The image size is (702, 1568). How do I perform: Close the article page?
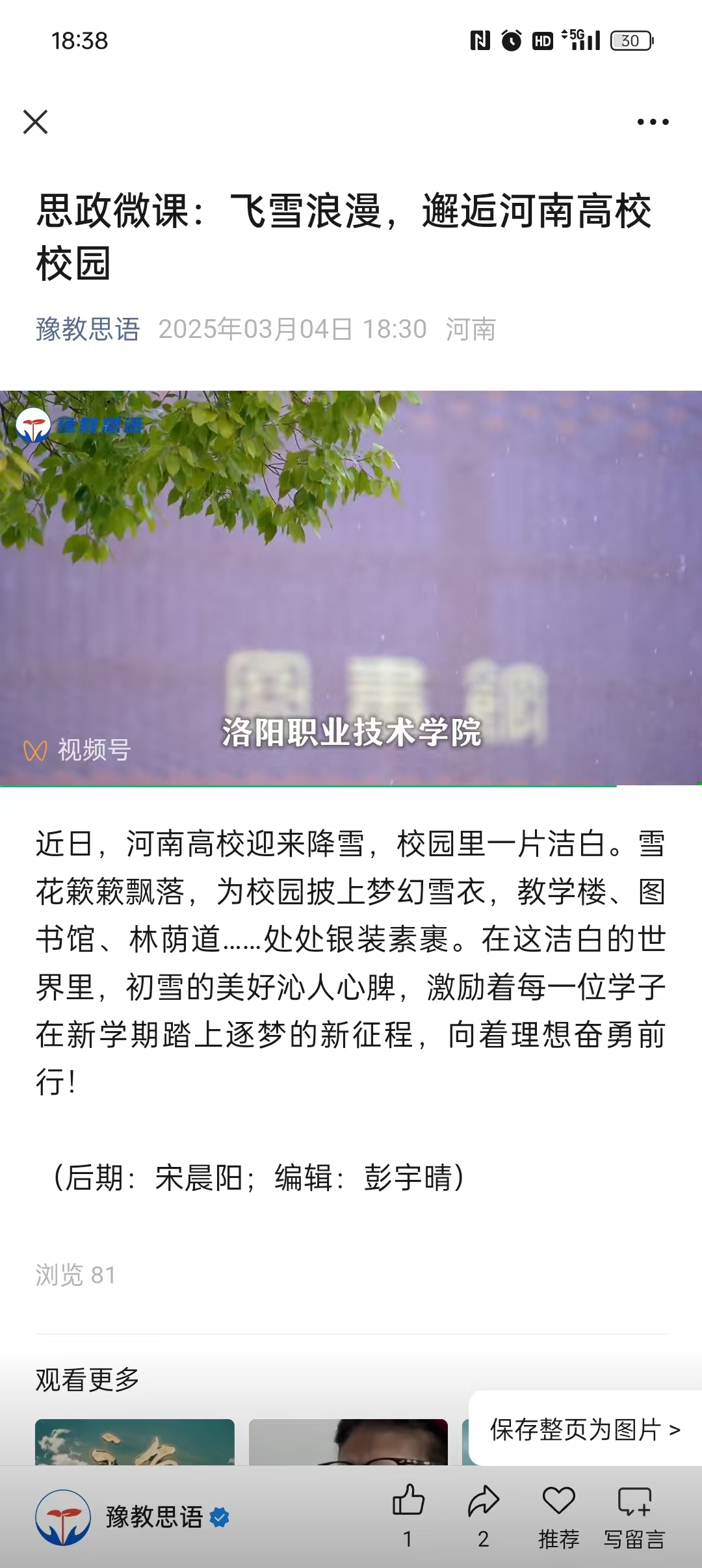pos(36,122)
